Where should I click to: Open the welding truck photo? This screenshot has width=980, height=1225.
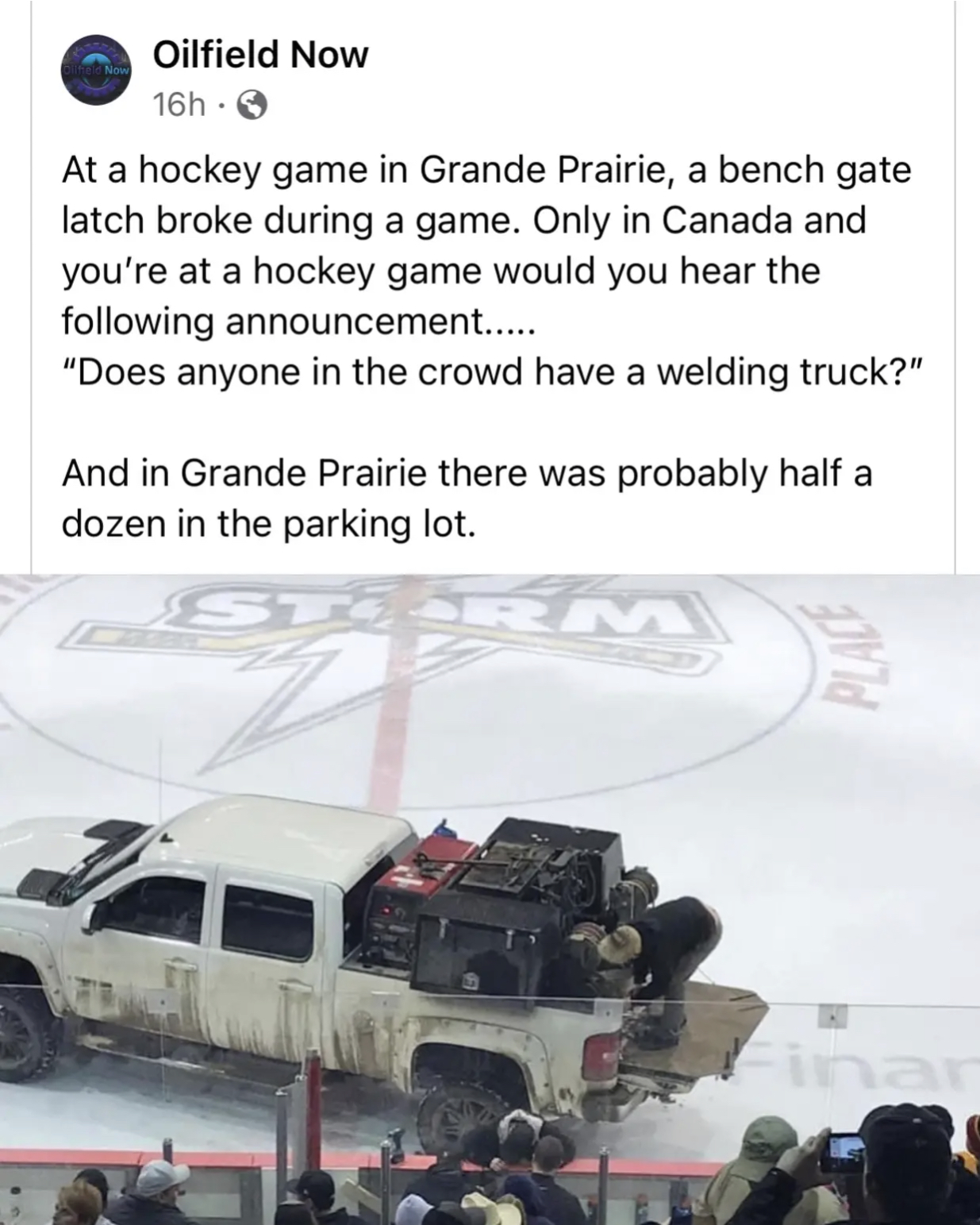tap(490, 897)
